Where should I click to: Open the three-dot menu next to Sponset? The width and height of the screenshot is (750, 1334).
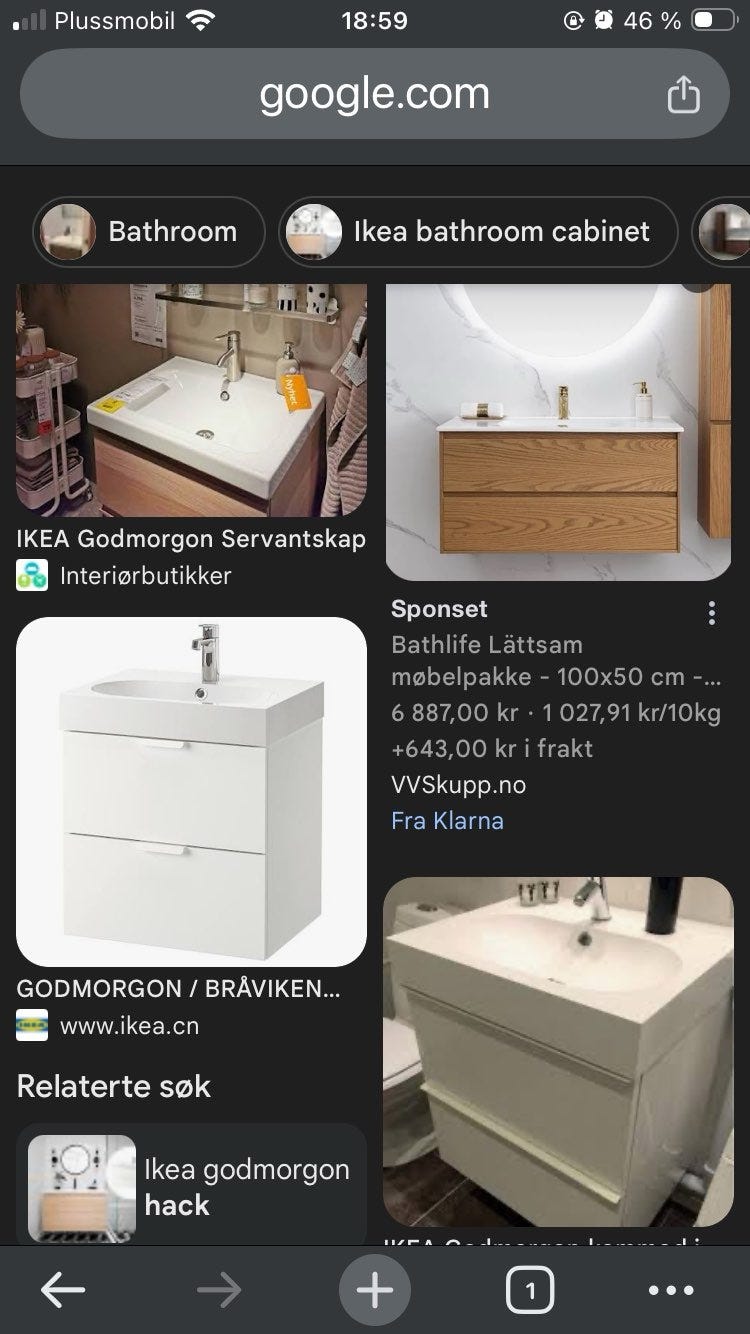tap(711, 611)
